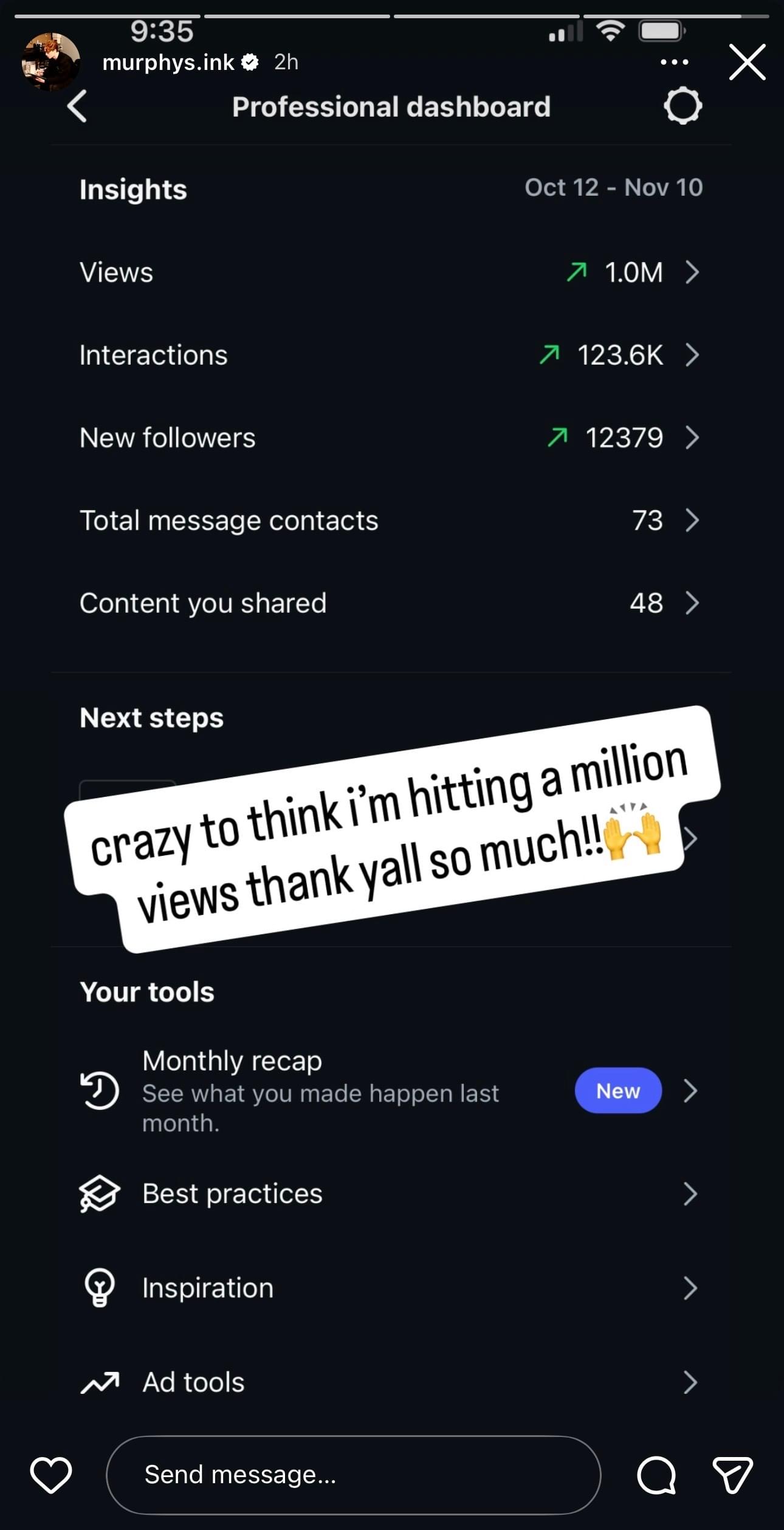This screenshot has width=784, height=1530.
Task: Like this story with the heart
Action: coord(51,1475)
